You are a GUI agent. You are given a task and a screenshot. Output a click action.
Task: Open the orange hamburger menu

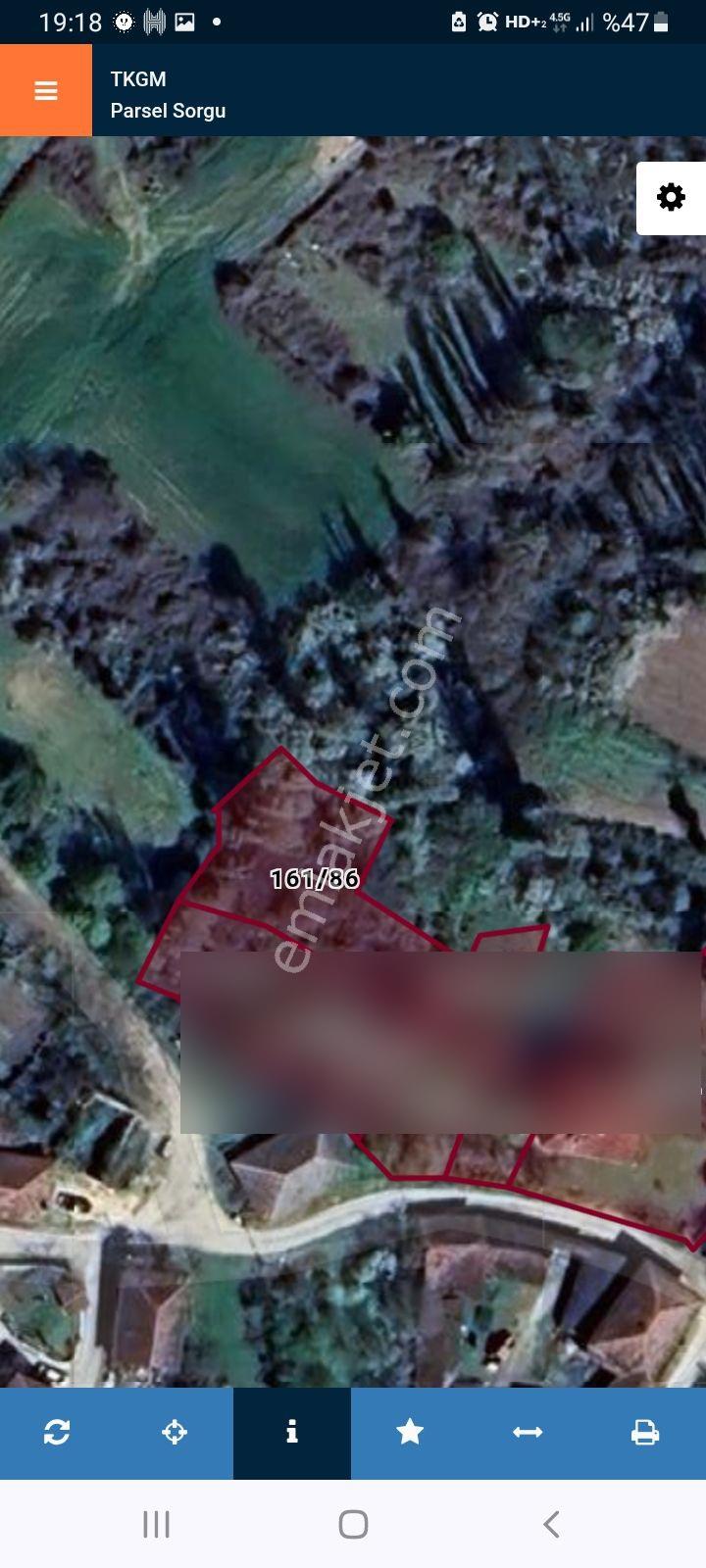coord(46,90)
